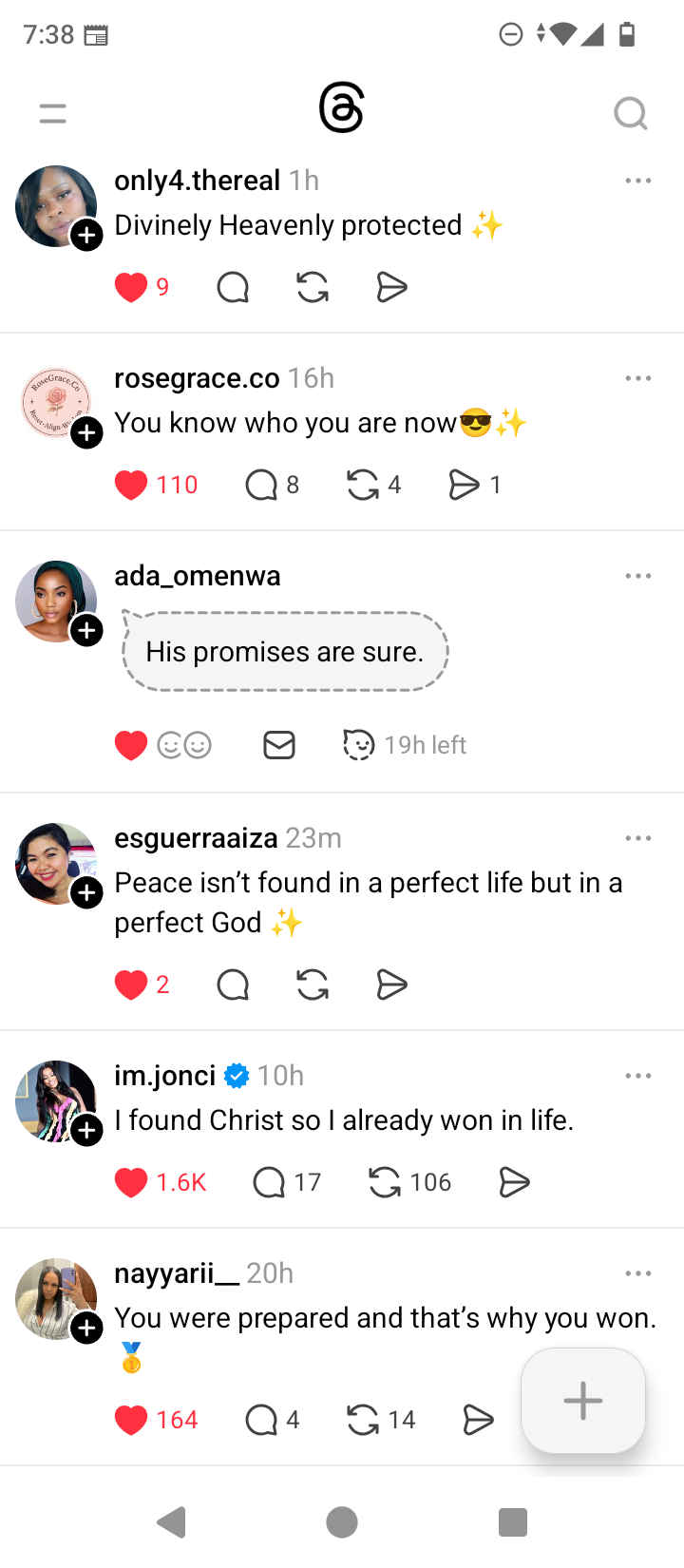Screen dimensions: 684x1568
Task: Create a new thread with plus button
Action: click(583, 1401)
